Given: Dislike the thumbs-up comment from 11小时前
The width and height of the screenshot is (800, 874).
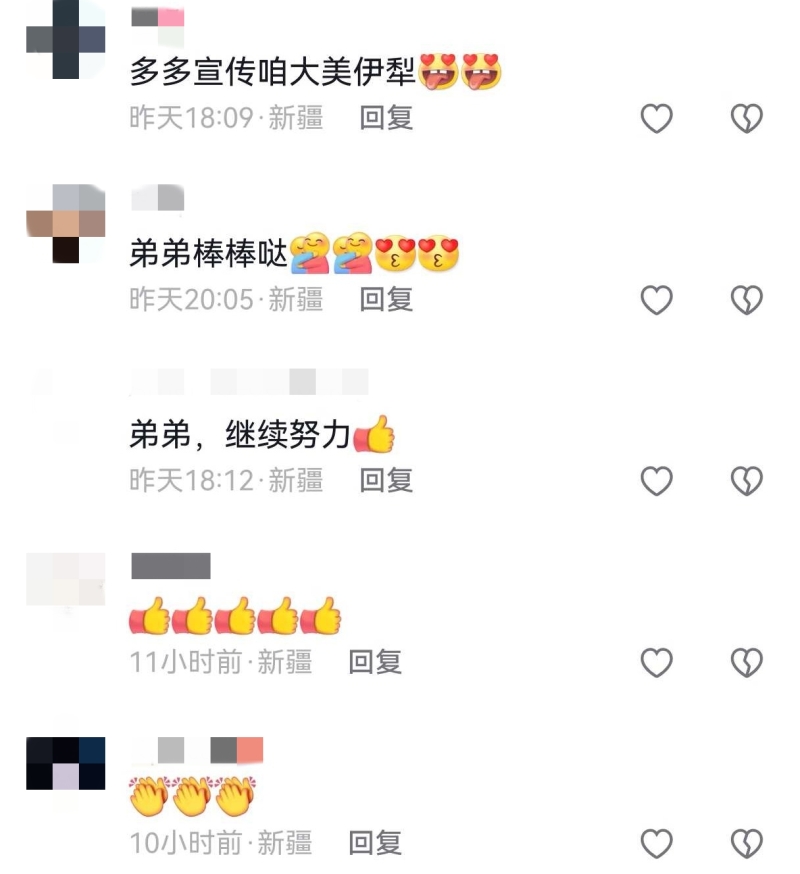Looking at the screenshot, I should pos(746,663).
